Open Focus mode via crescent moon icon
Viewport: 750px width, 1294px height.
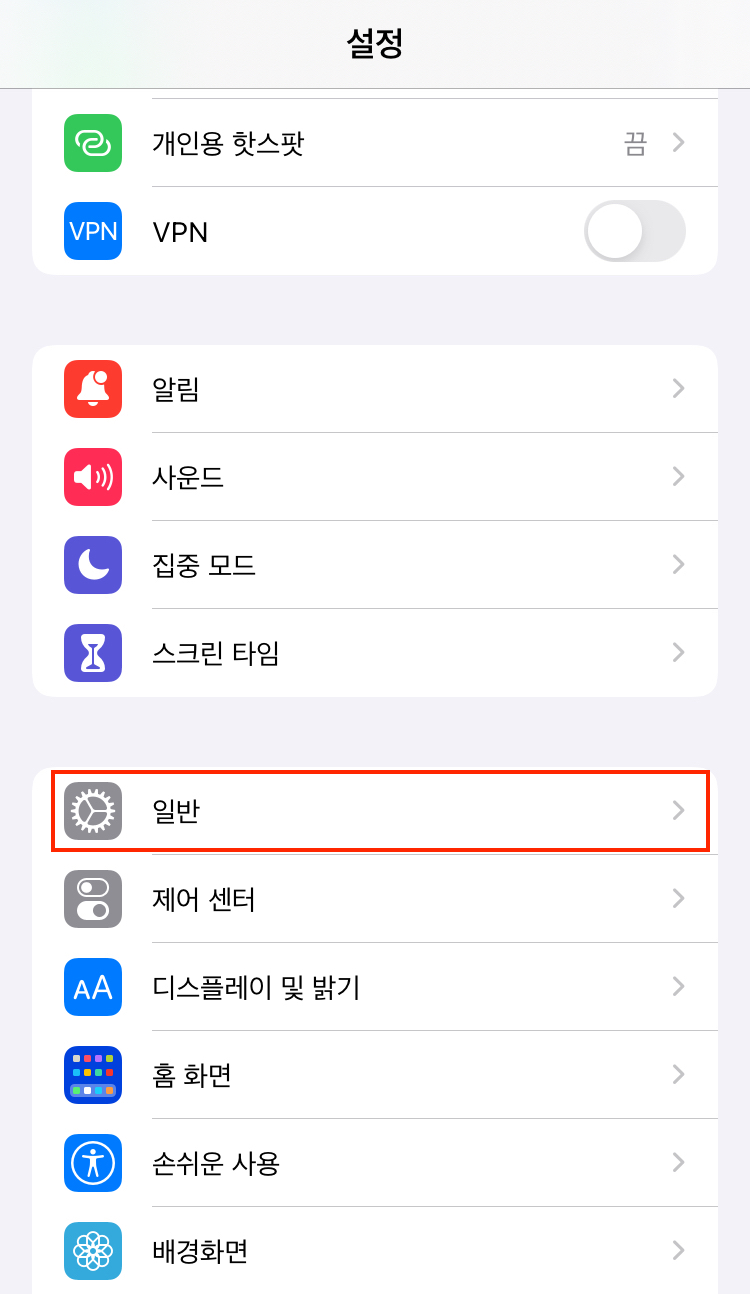(92, 564)
